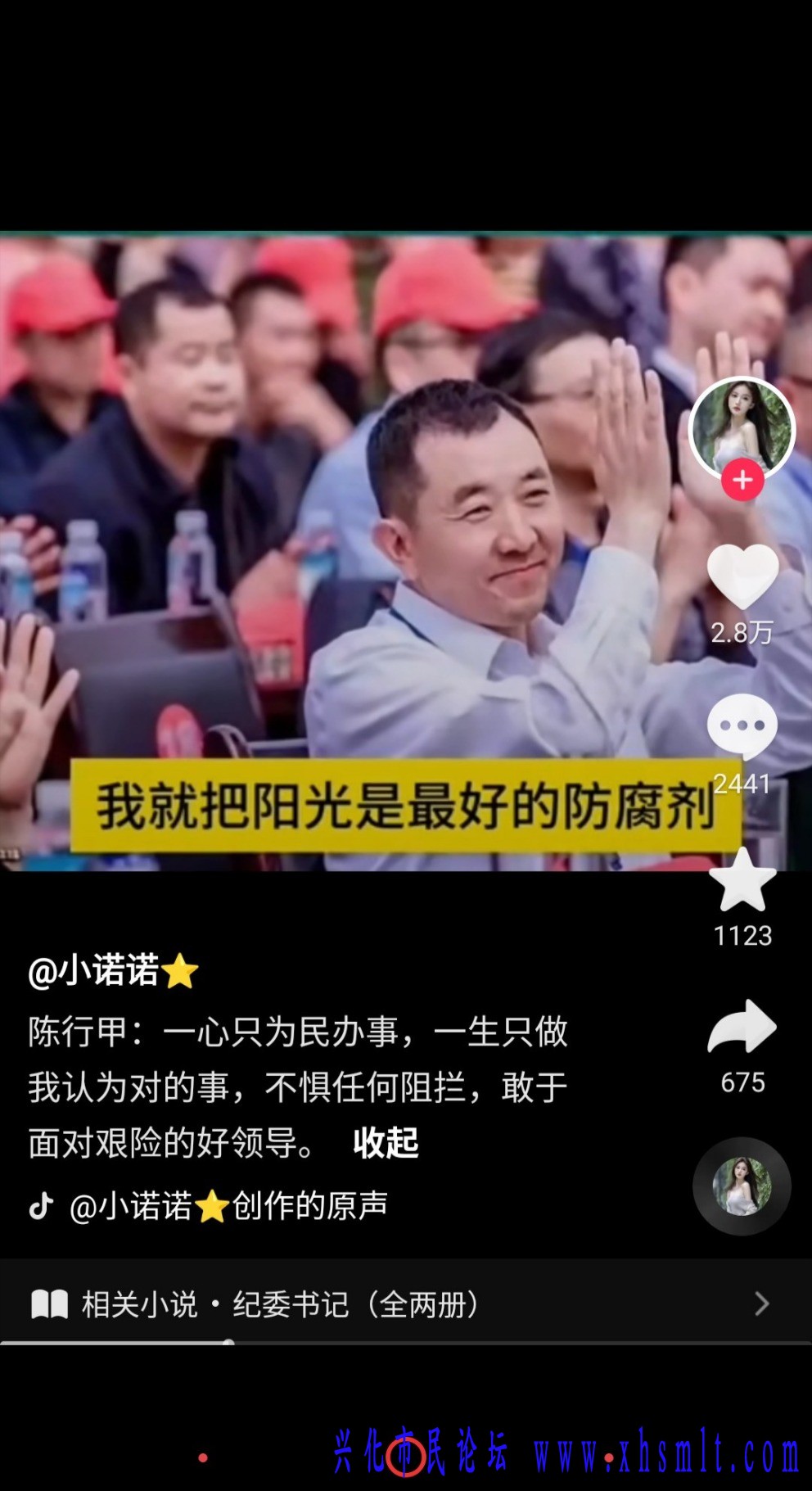The height and width of the screenshot is (1491, 812).
Task: Open 小诺诺's profile avatar
Action: click(x=742, y=428)
